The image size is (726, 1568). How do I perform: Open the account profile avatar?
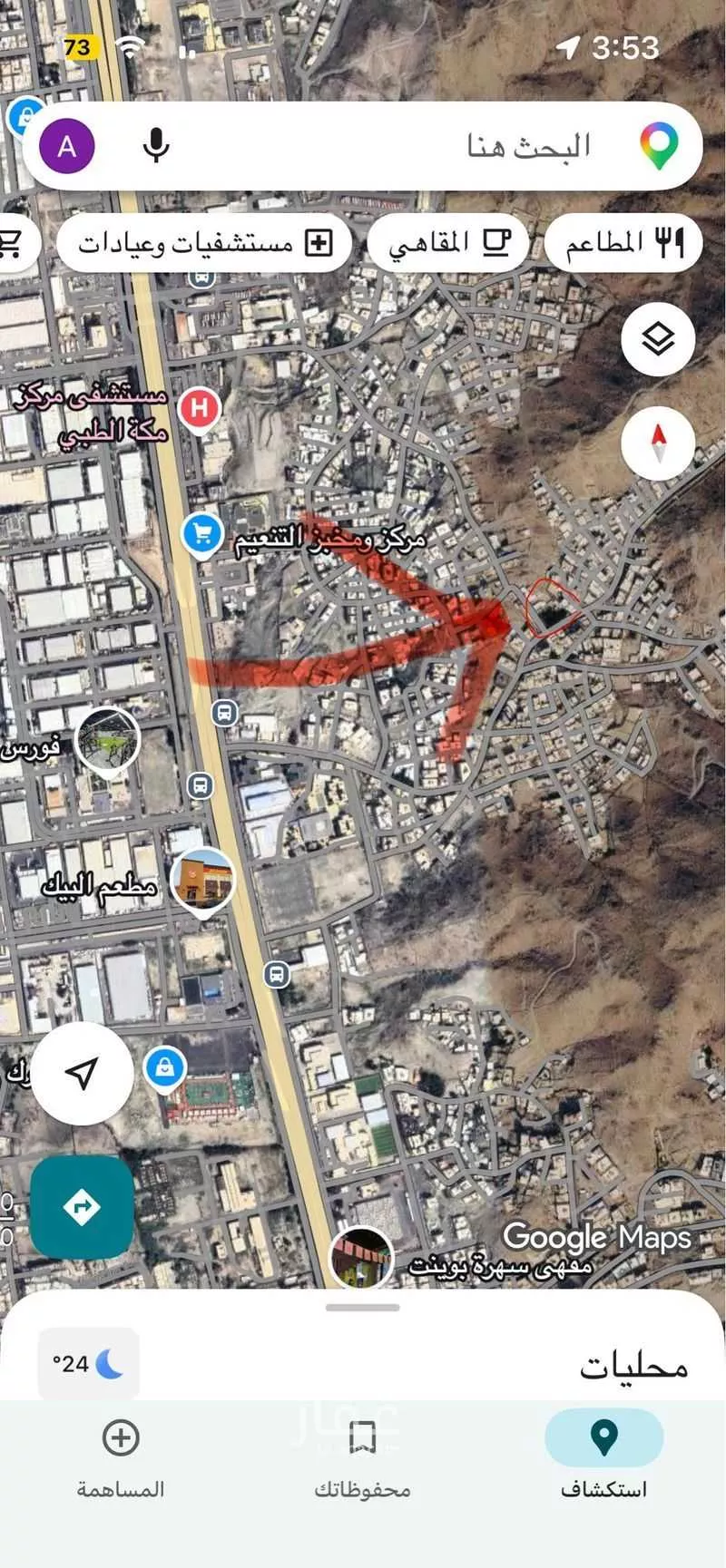[x=67, y=146]
